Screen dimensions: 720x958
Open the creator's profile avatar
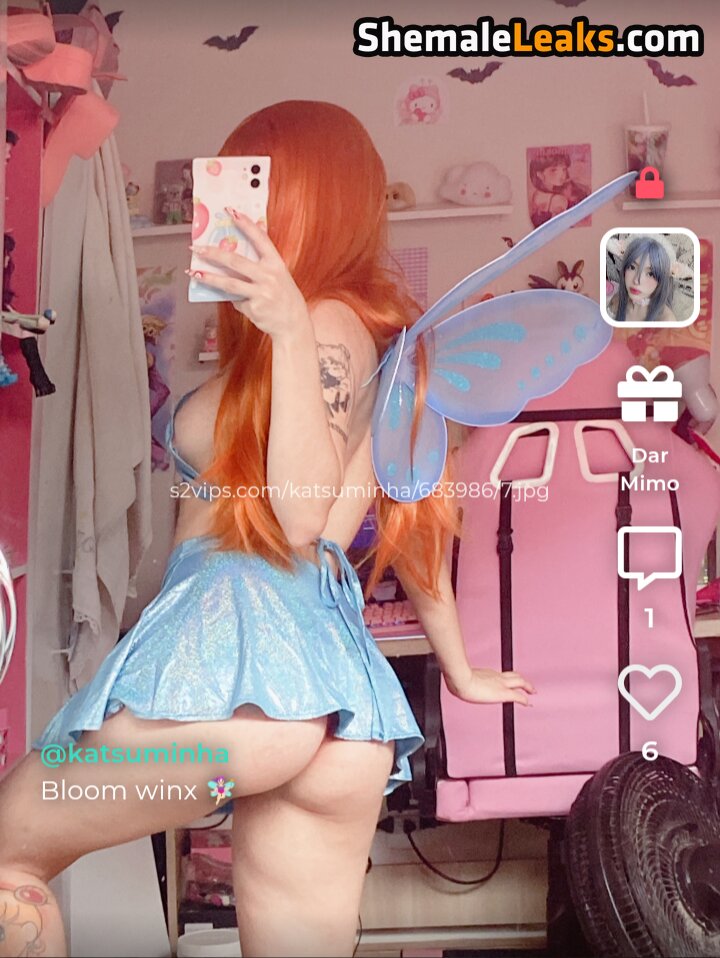tap(649, 277)
